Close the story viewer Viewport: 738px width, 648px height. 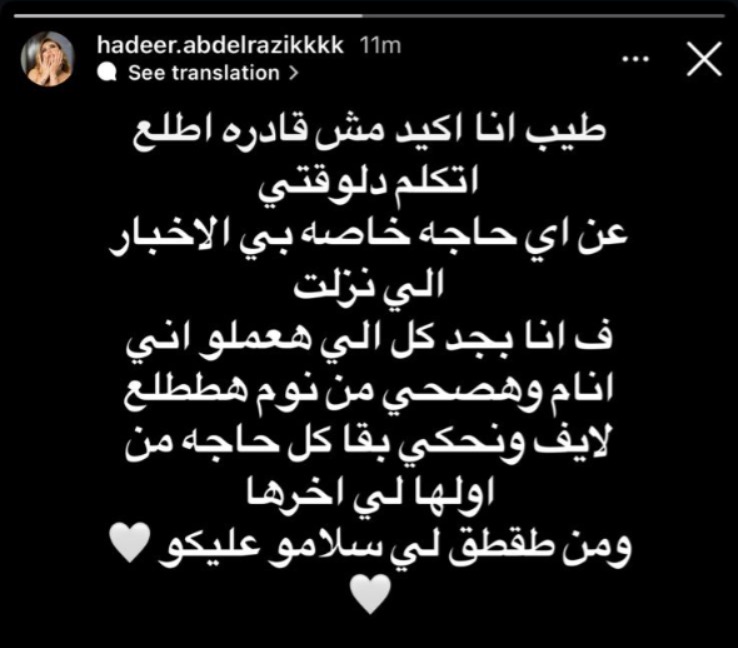(x=704, y=61)
